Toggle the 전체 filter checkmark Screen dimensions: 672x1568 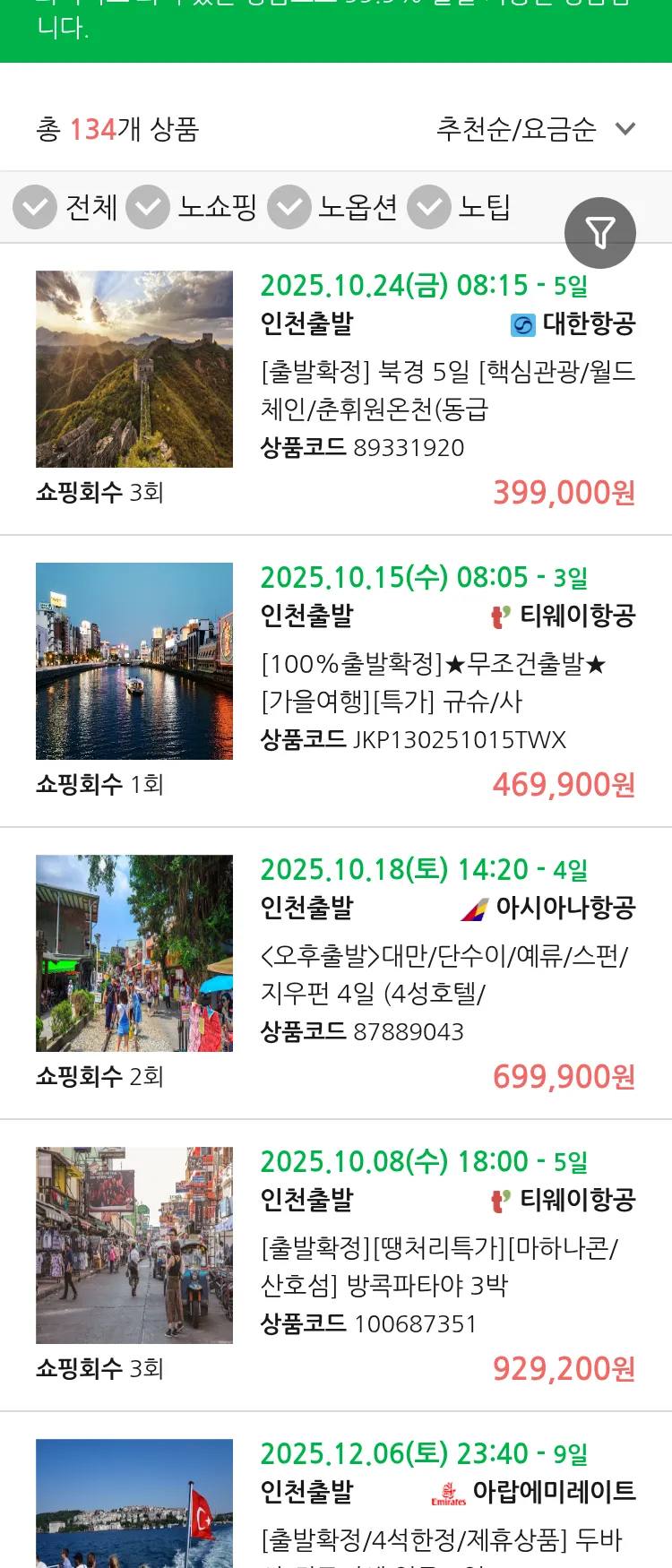point(34,207)
